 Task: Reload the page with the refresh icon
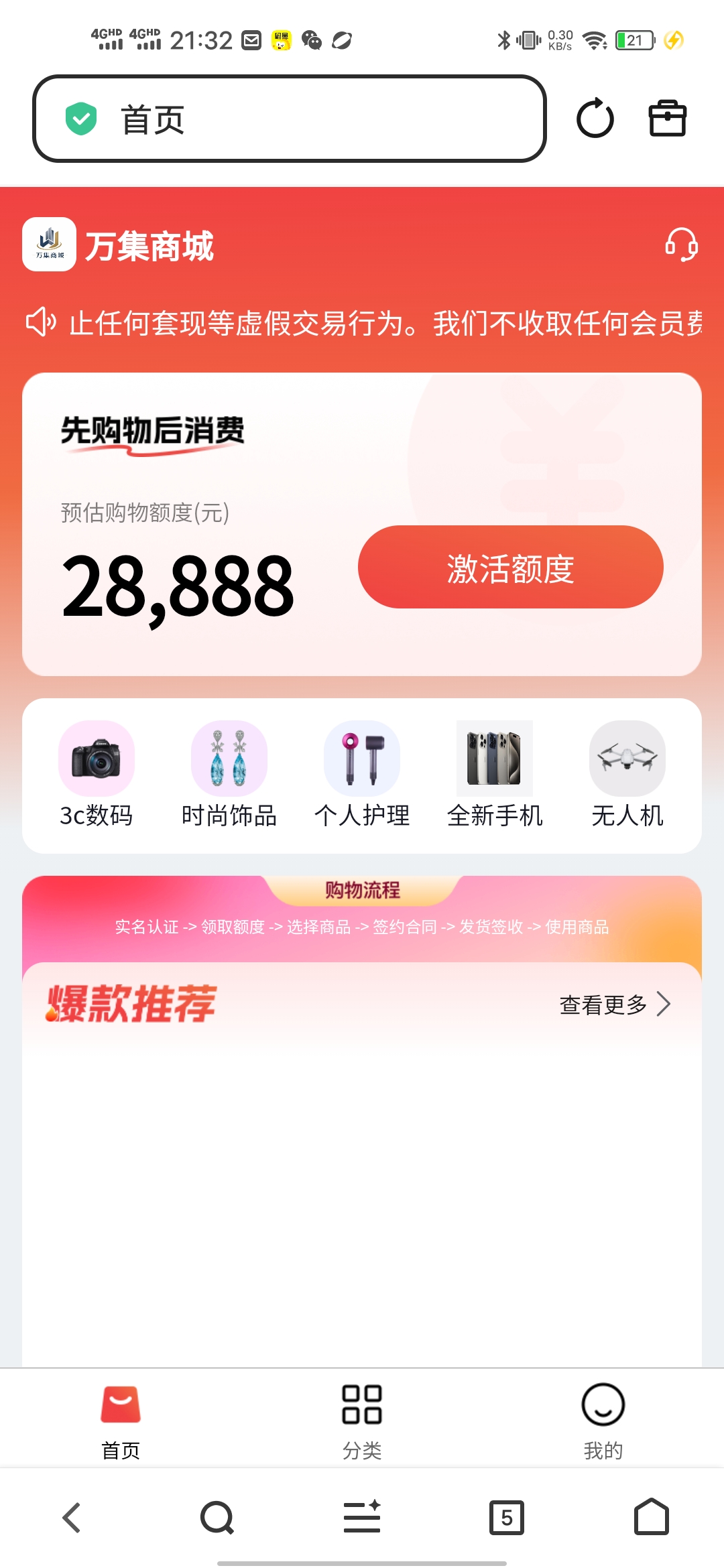point(595,119)
